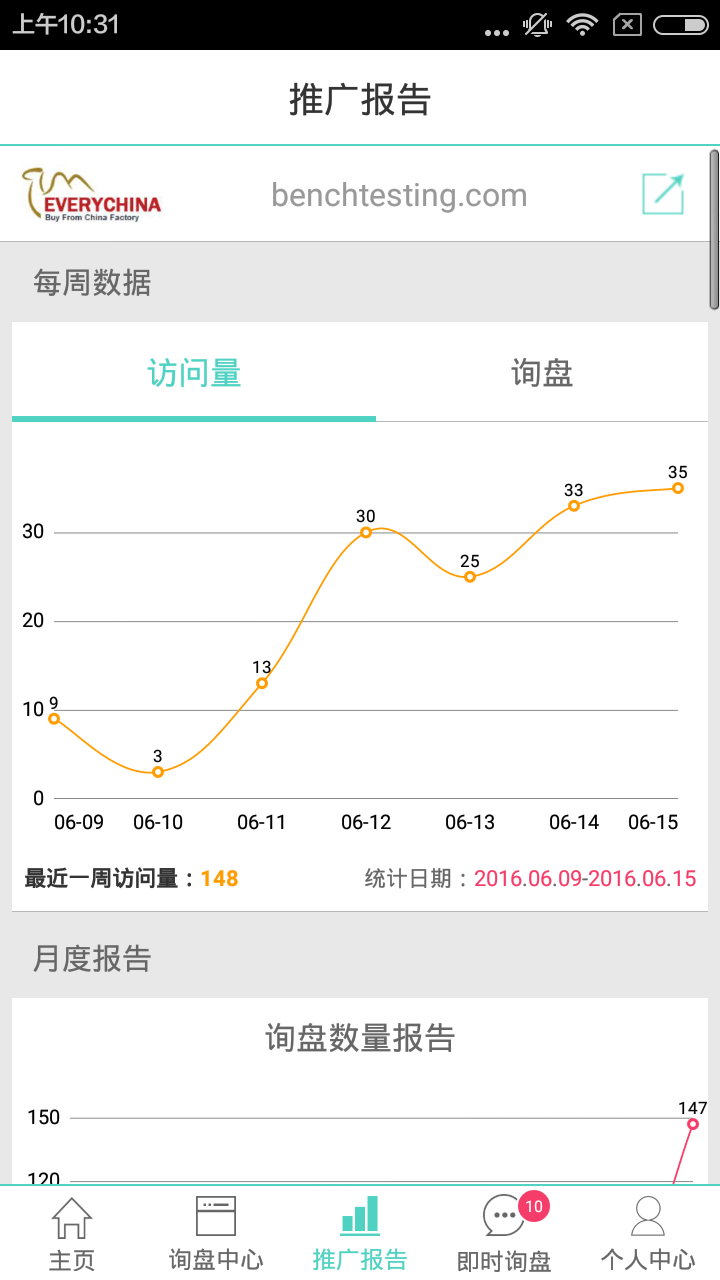Screen dimensions: 720x1280
Task: Tap the 147 point in 询盘数量报告 chart
Action: 692,1124
